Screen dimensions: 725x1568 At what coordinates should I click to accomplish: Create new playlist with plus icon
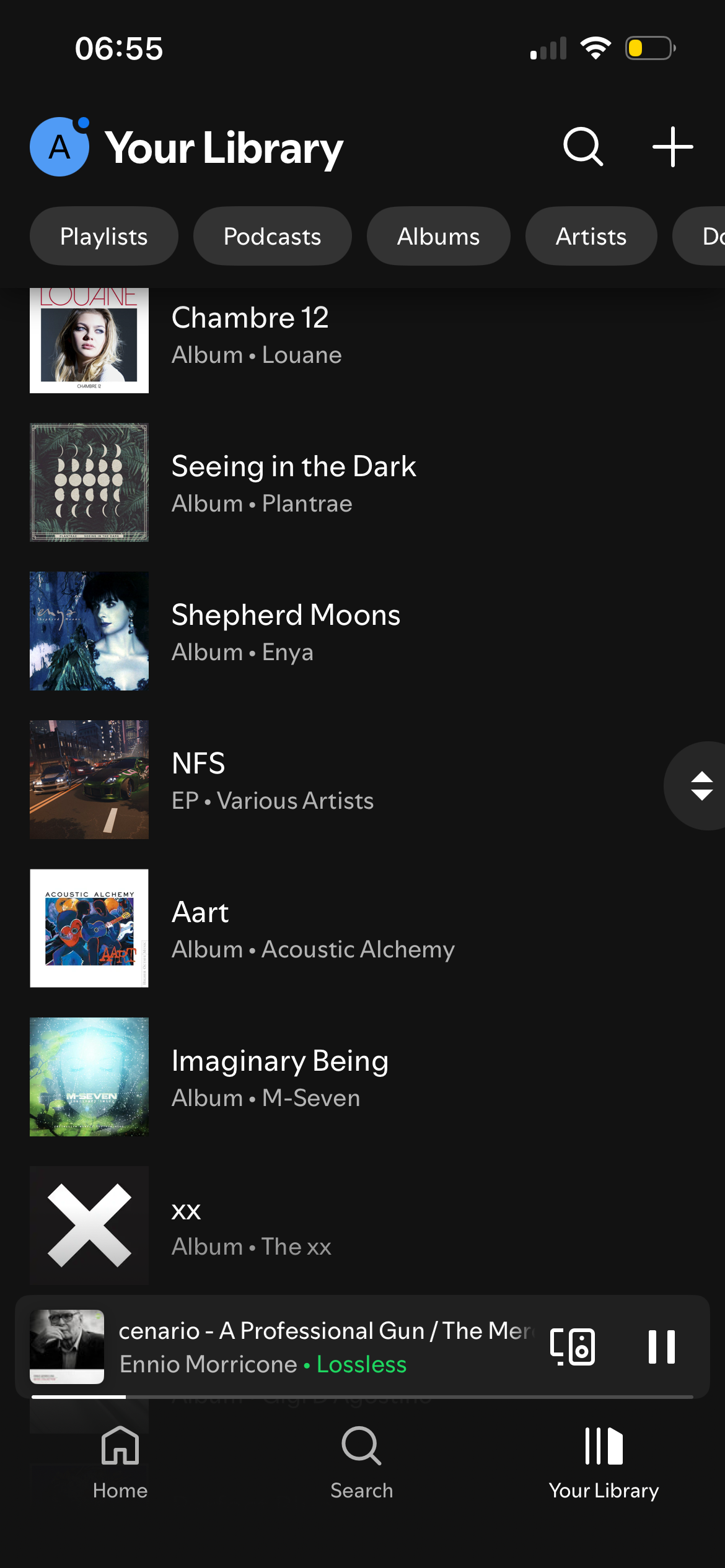[x=672, y=147]
